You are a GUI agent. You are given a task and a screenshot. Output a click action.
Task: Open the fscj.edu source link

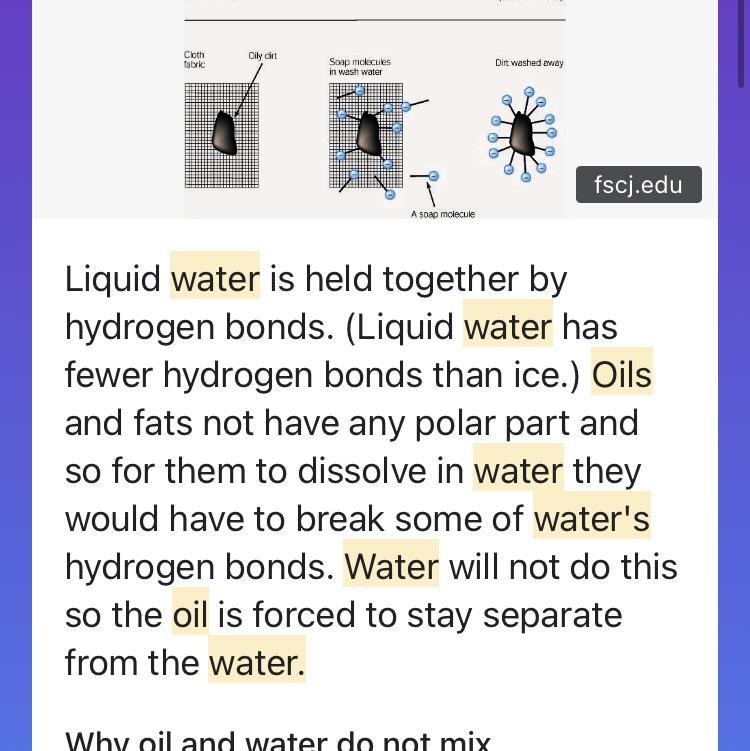[x=638, y=185]
